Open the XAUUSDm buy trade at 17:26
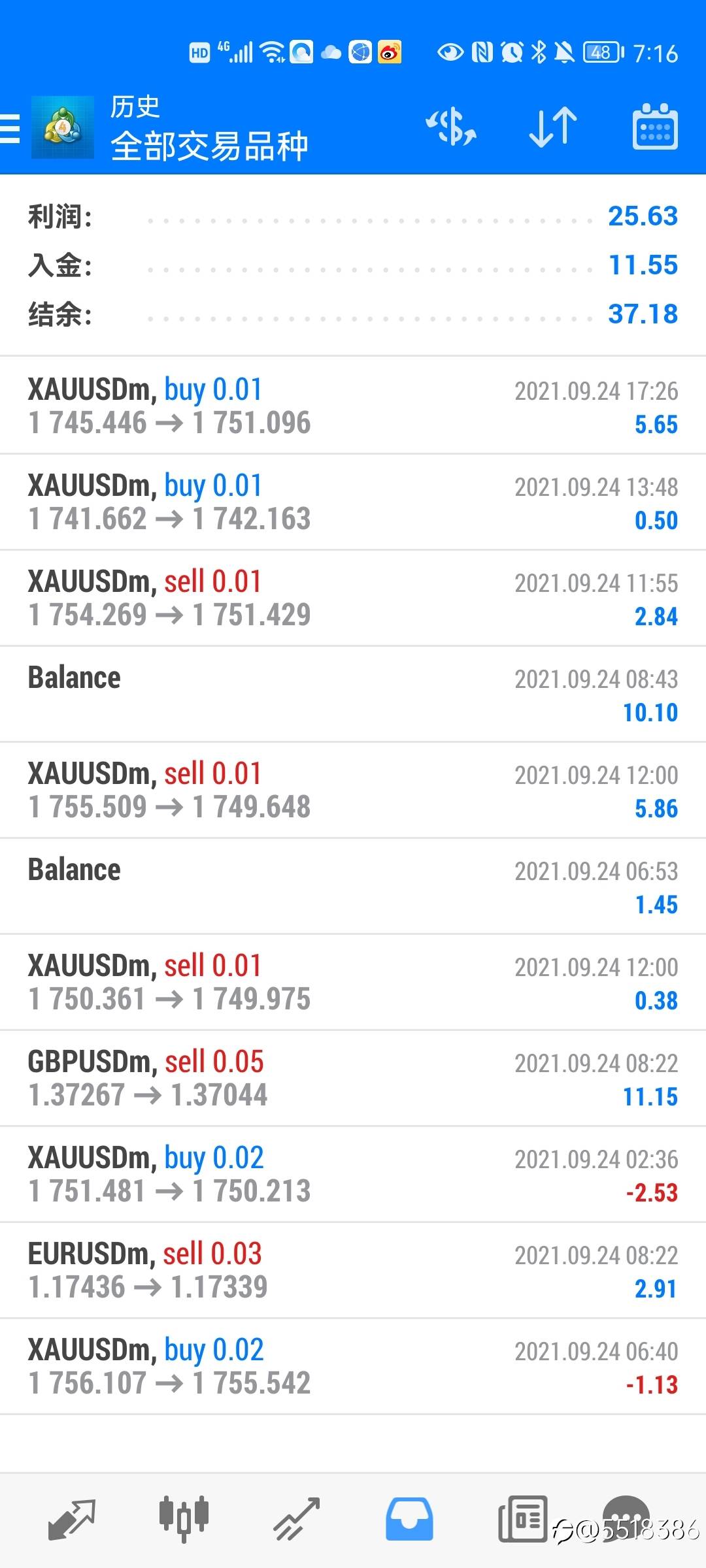 [353, 406]
